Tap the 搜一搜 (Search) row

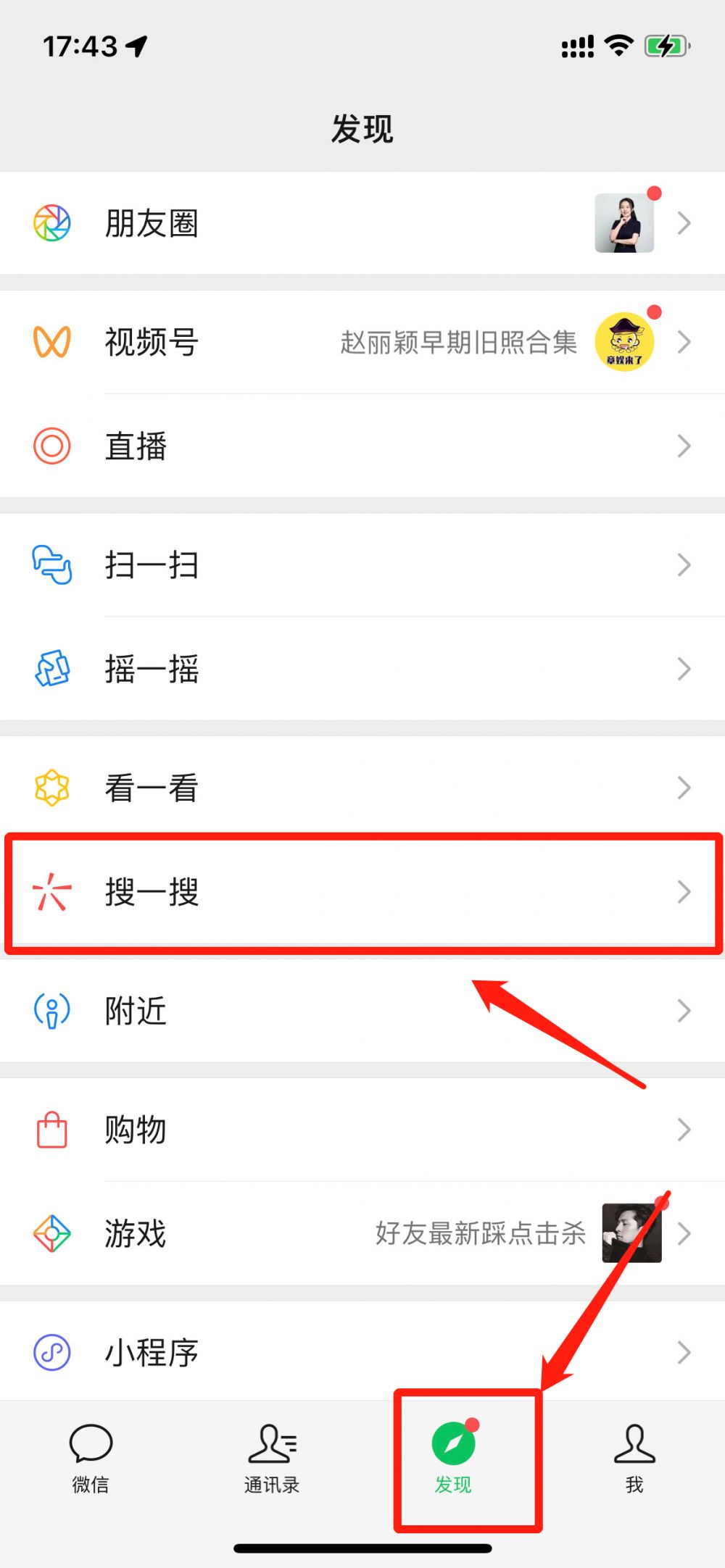[x=362, y=892]
